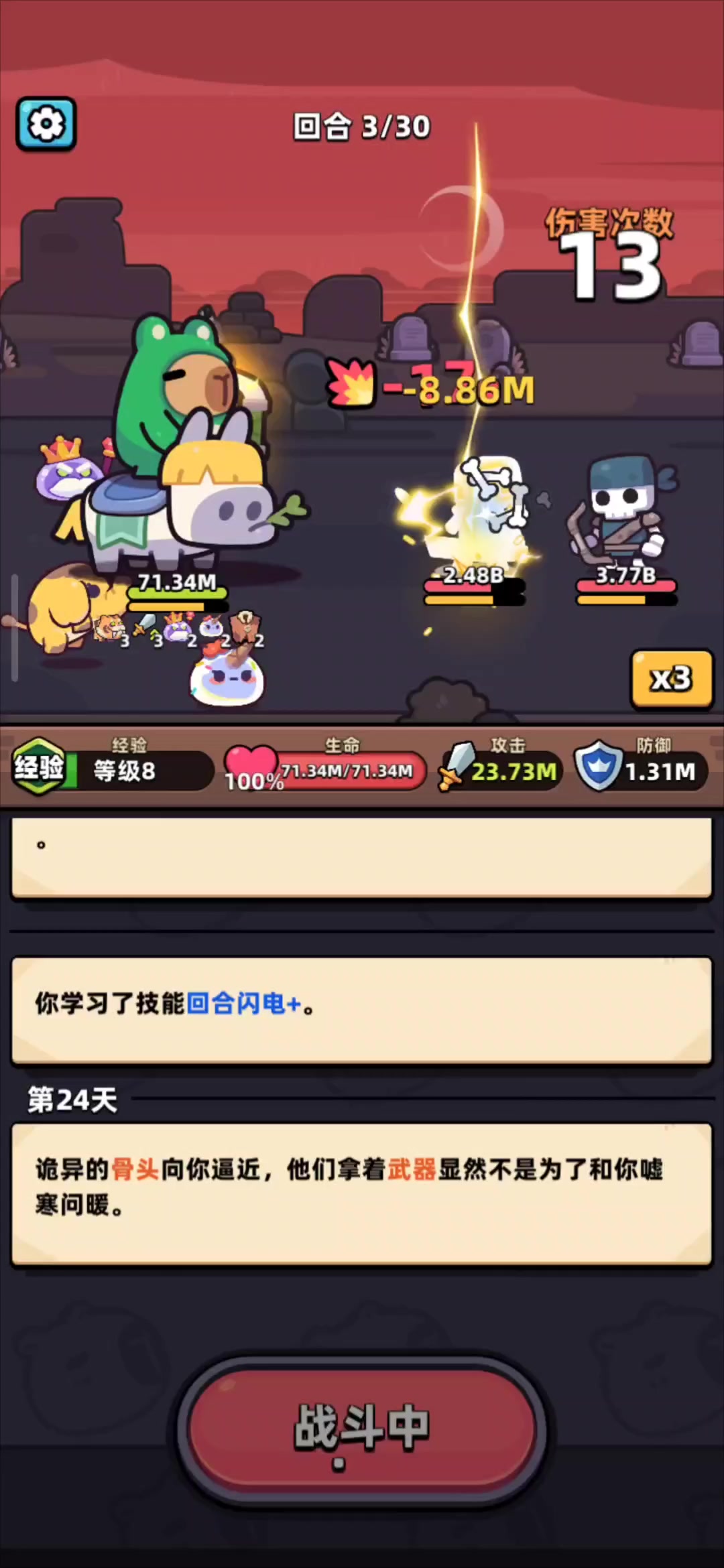Open the 经验 experience level badge
Image resolution: width=724 pixels, height=1568 pixels.
pos(39,767)
